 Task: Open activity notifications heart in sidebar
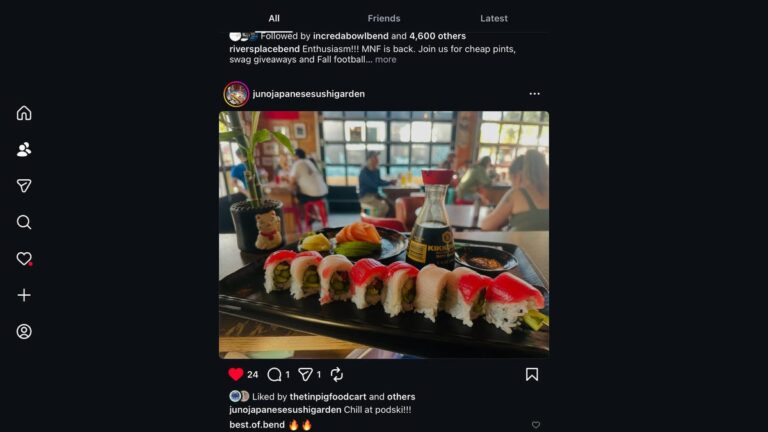(x=24, y=259)
